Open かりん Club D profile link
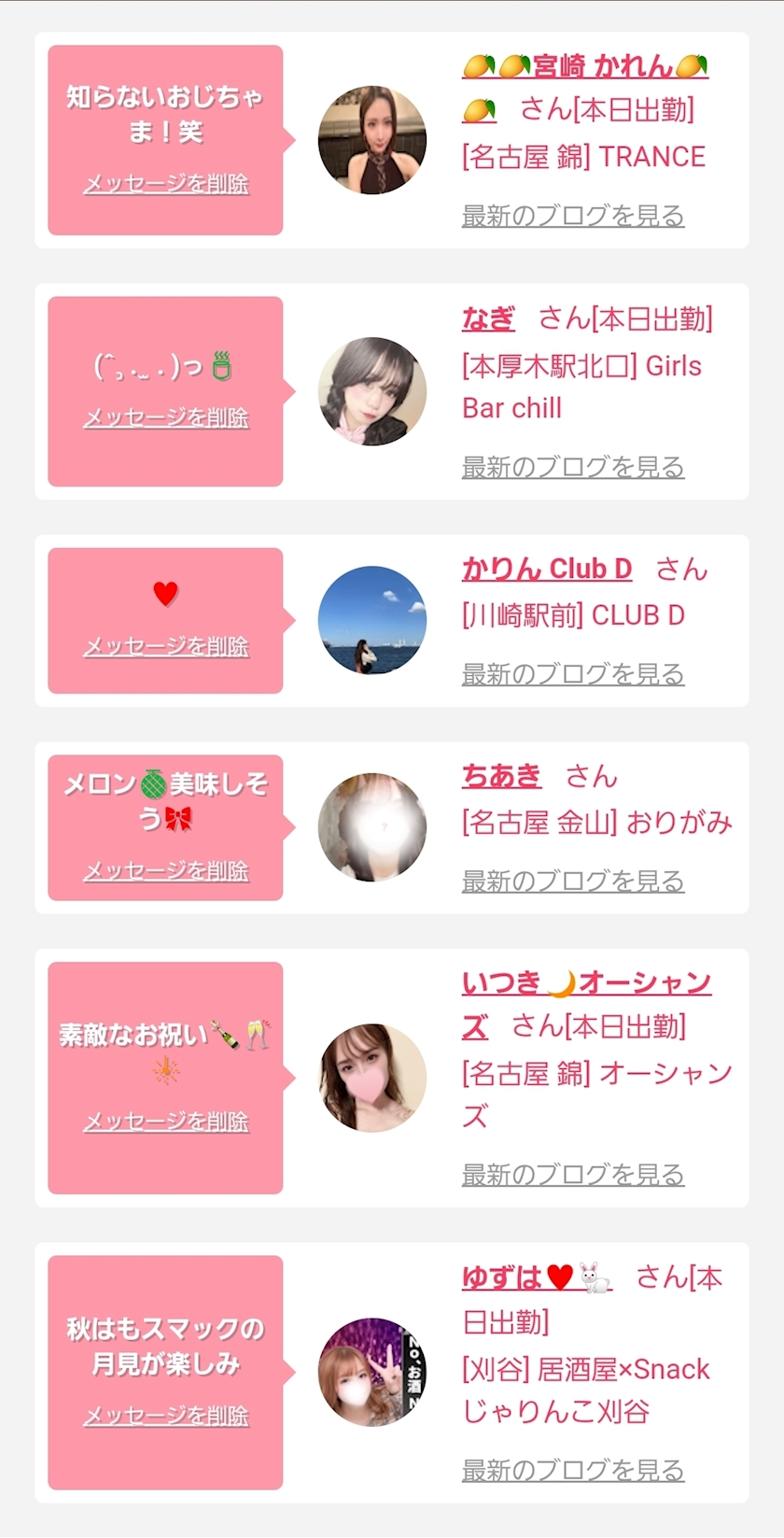The image size is (784, 1538). (547, 569)
